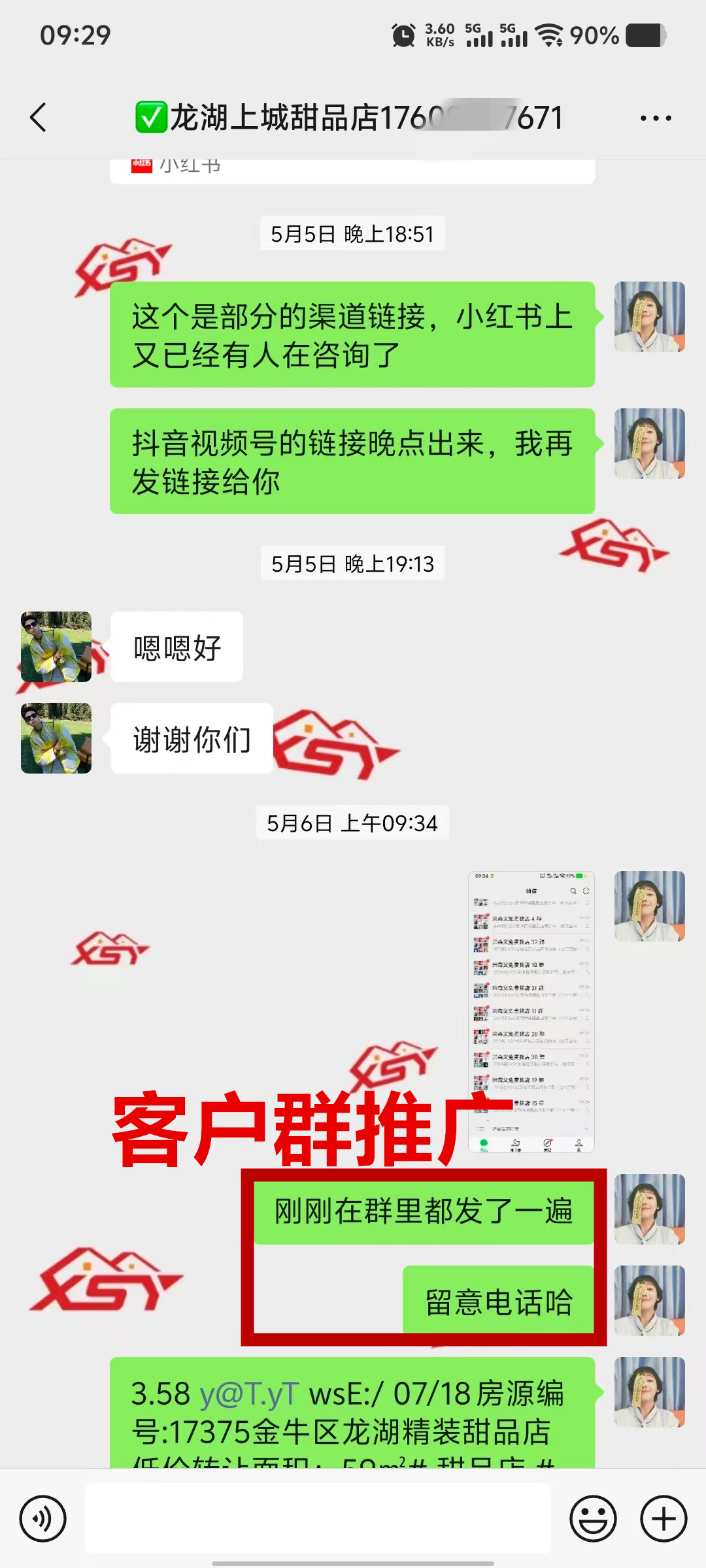Switch to voice message input
The height and width of the screenshot is (1568, 706).
[43, 1518]
